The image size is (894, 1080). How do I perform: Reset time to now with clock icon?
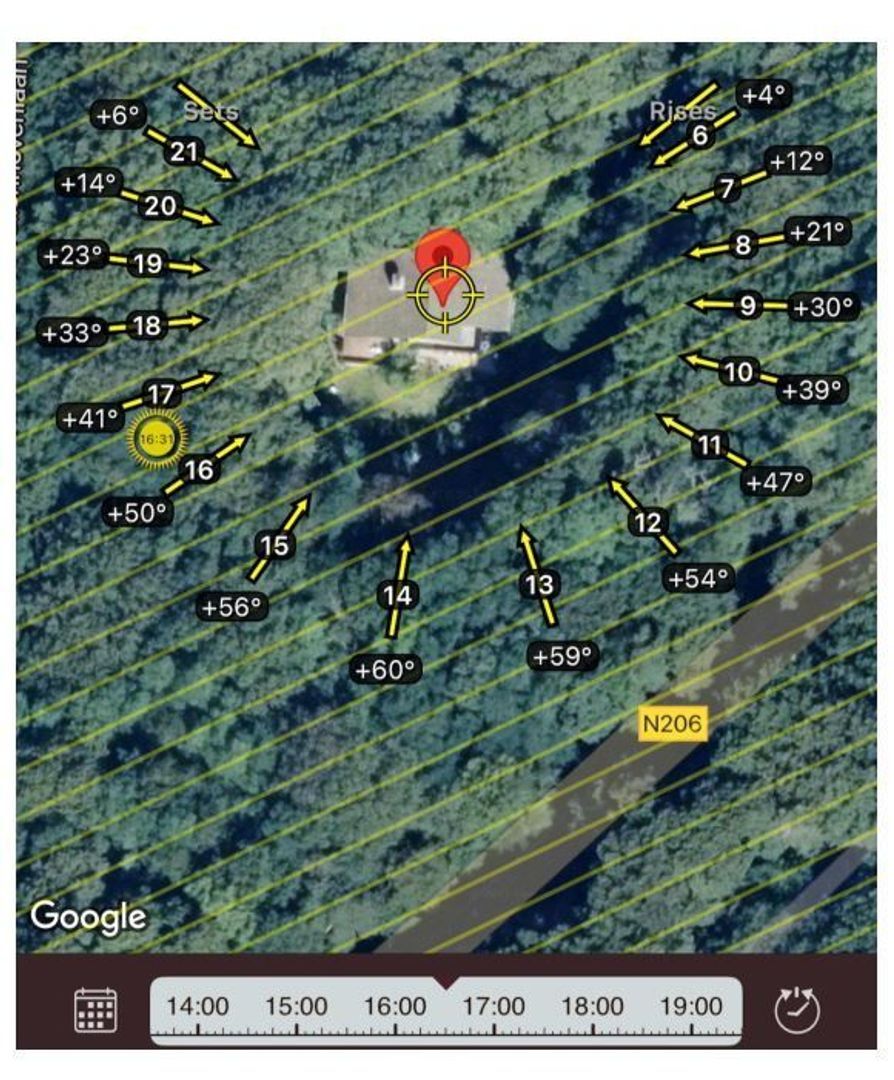797,1010
